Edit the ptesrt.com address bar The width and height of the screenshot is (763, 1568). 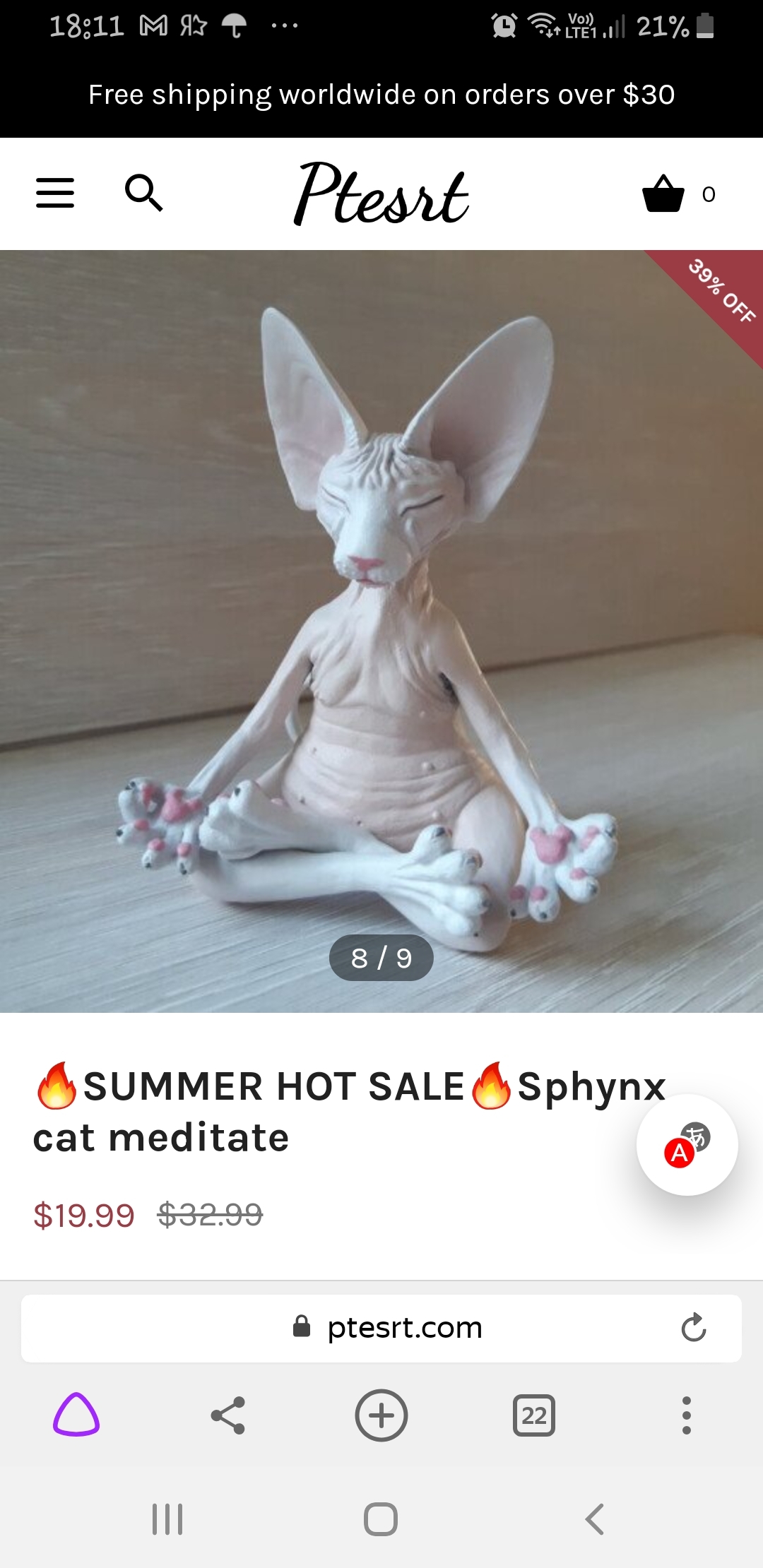381,1328
